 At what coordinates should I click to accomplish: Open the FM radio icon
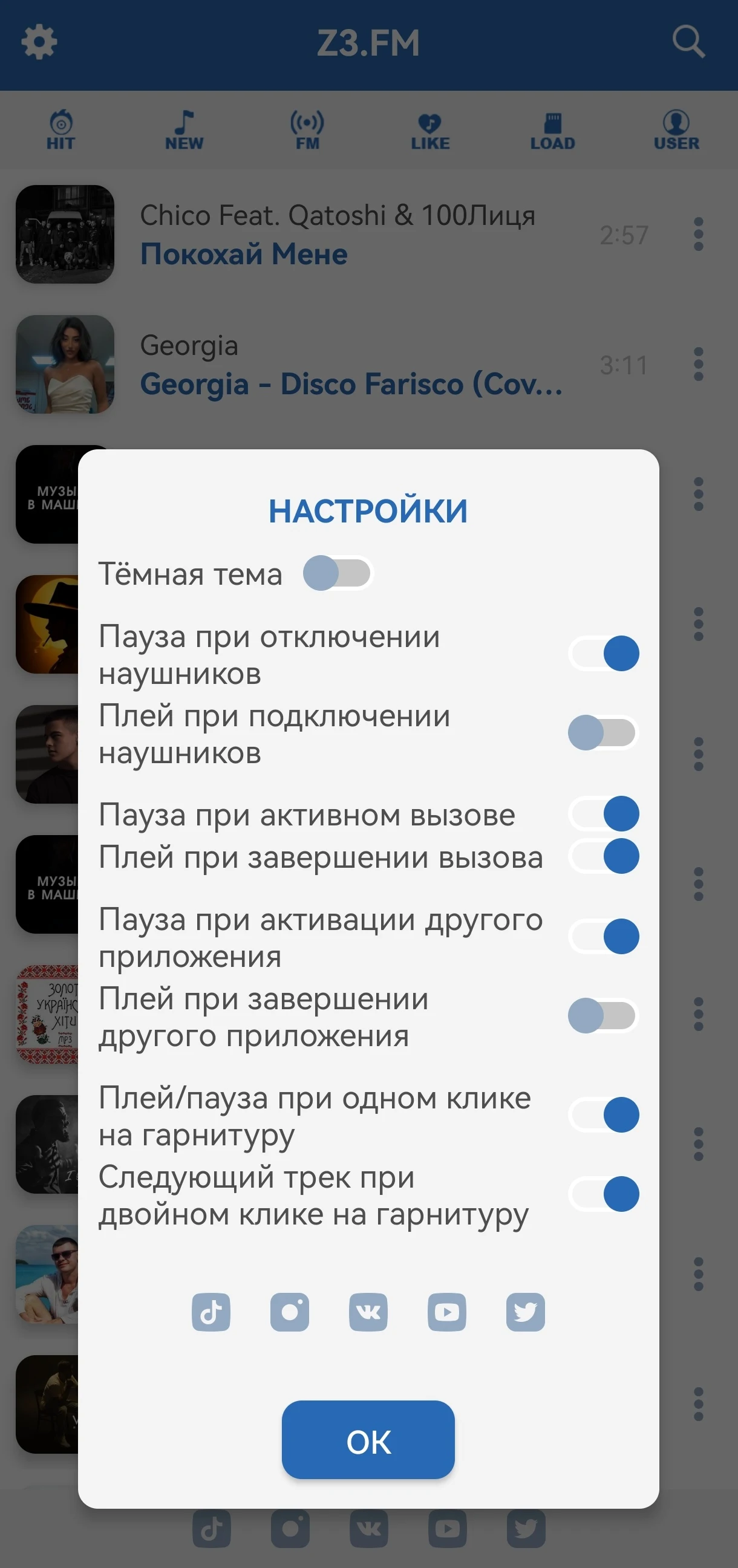(x=307, y=128)
